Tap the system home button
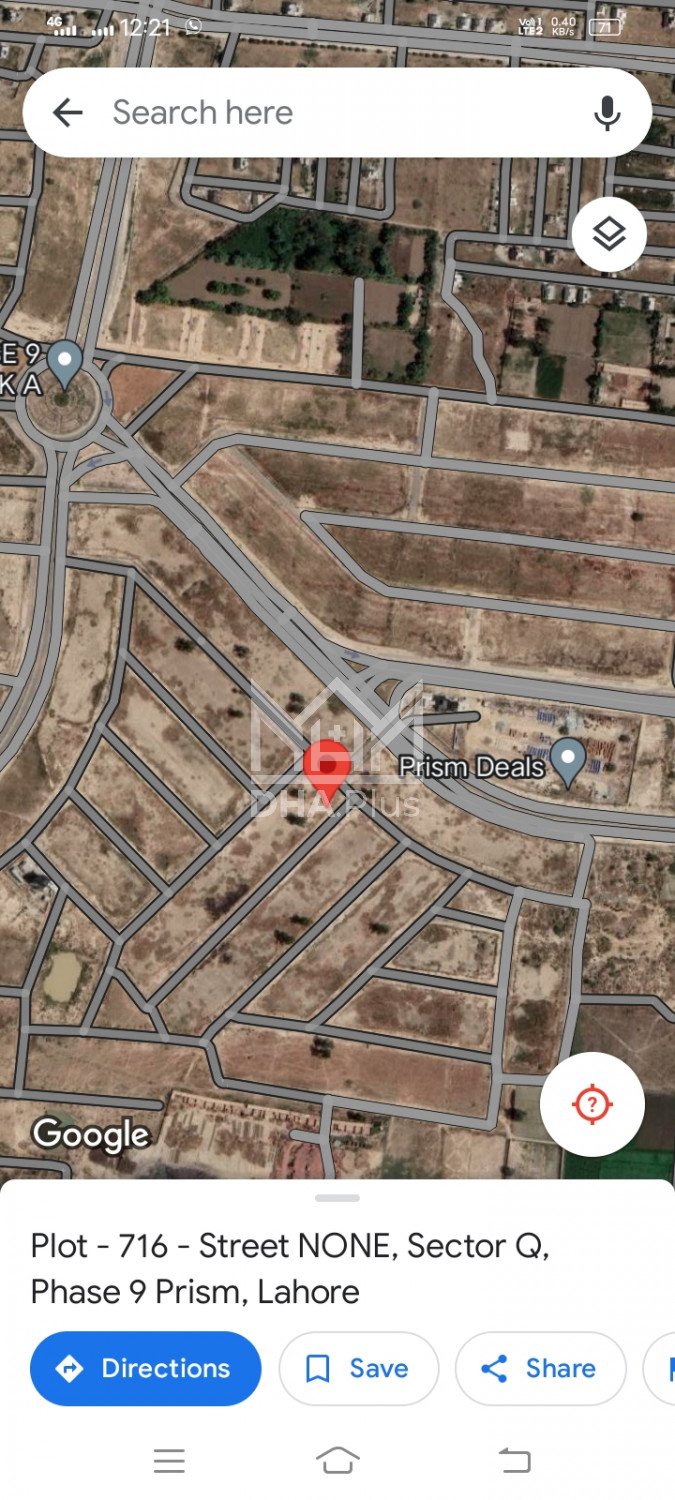Screen dimensions: 675x1500 337,1461
